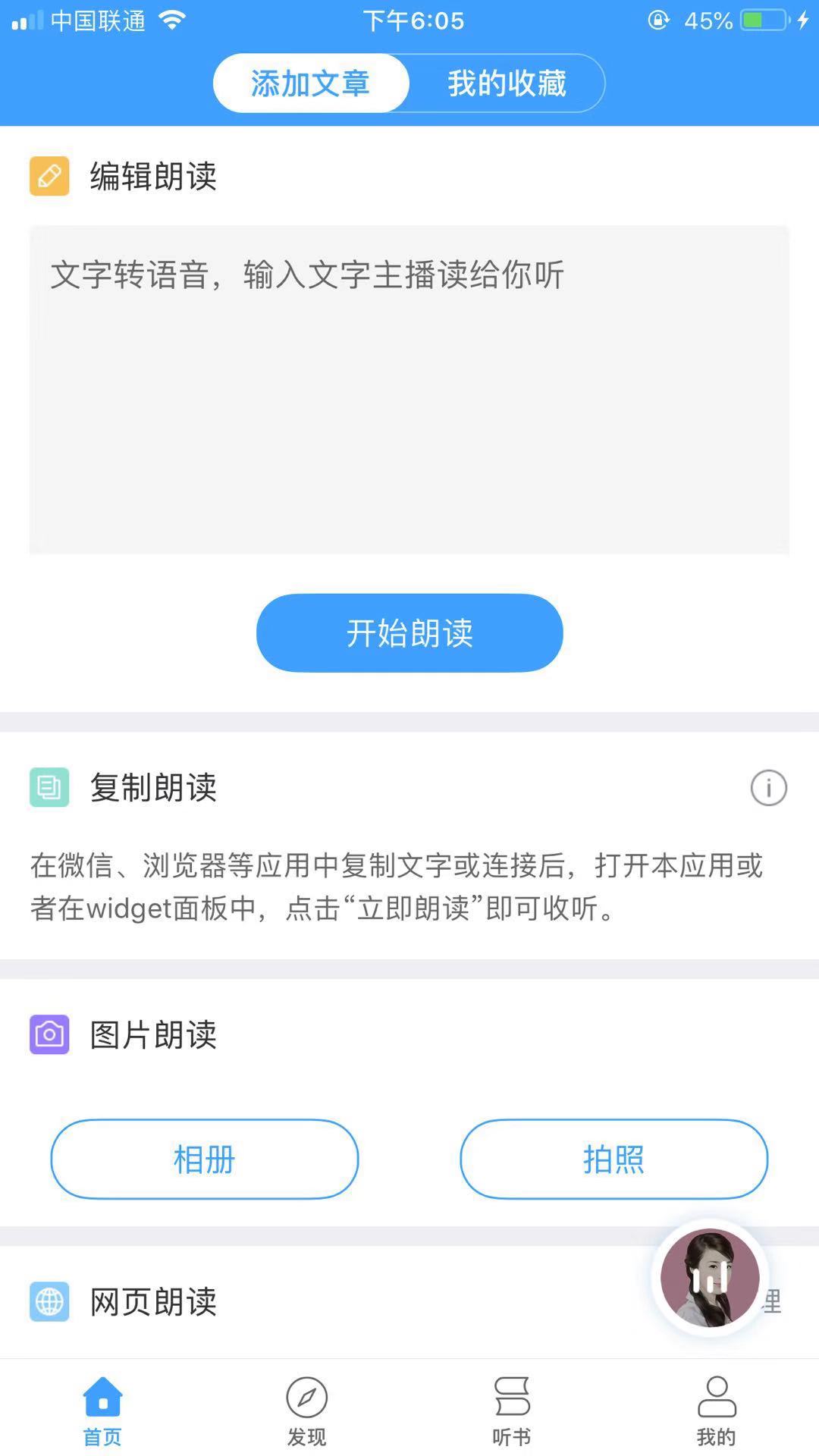Click the green copy icon beside 复制朗读
This screenshot has width=819, height=1456.
pos(49,787)
